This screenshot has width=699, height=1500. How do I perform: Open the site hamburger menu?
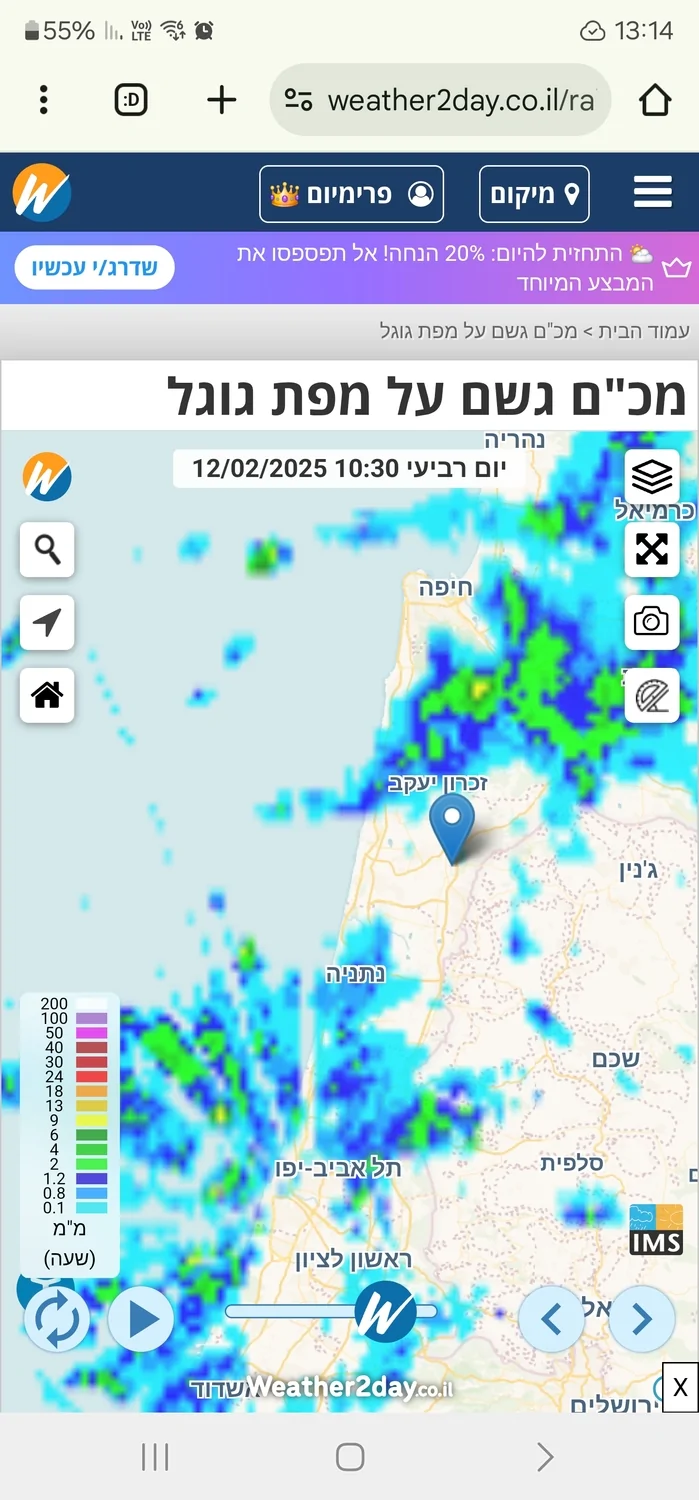click(x=652, y=192)
